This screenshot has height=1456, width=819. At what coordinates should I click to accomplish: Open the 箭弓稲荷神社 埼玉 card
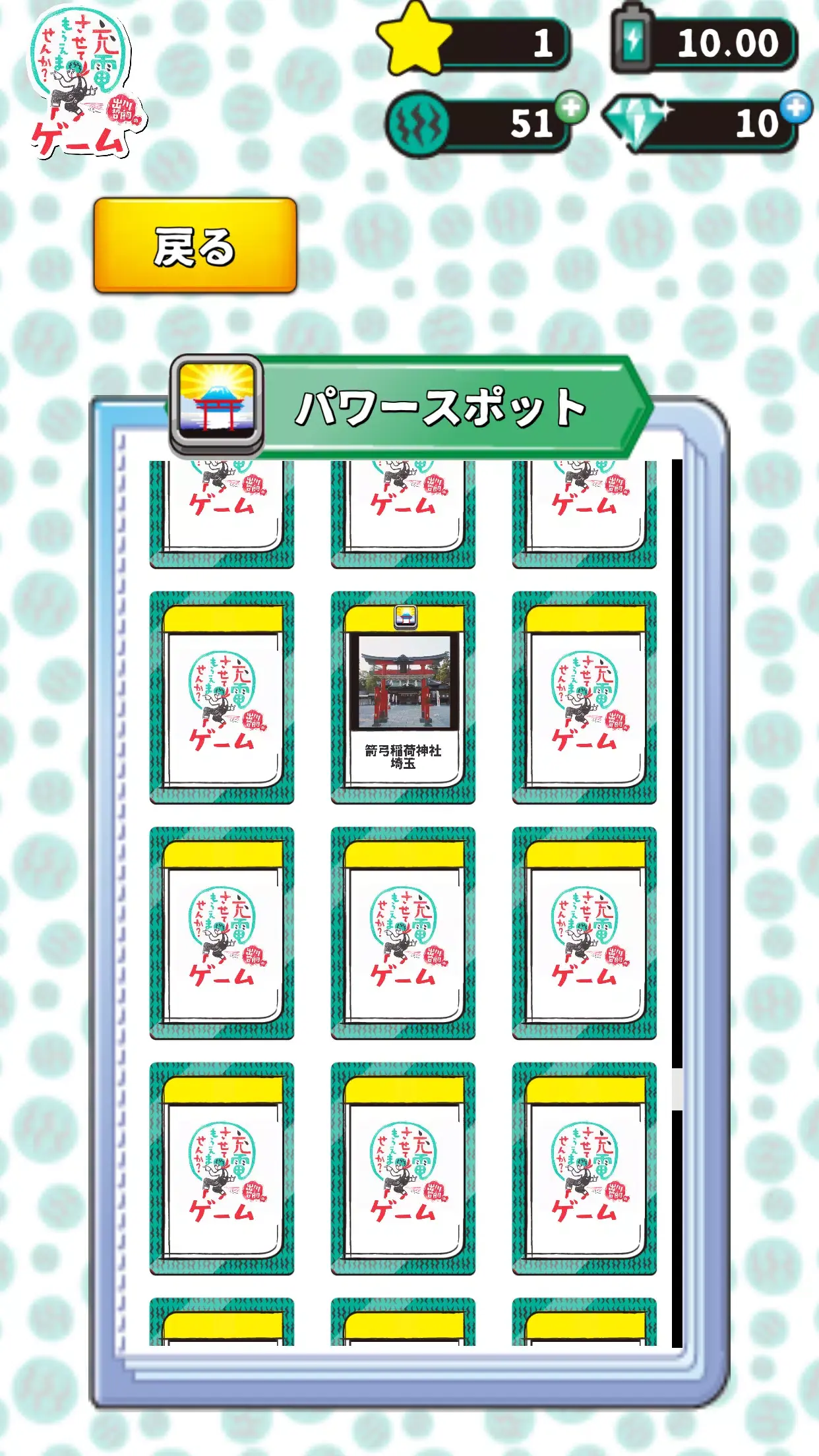[403, 697]
